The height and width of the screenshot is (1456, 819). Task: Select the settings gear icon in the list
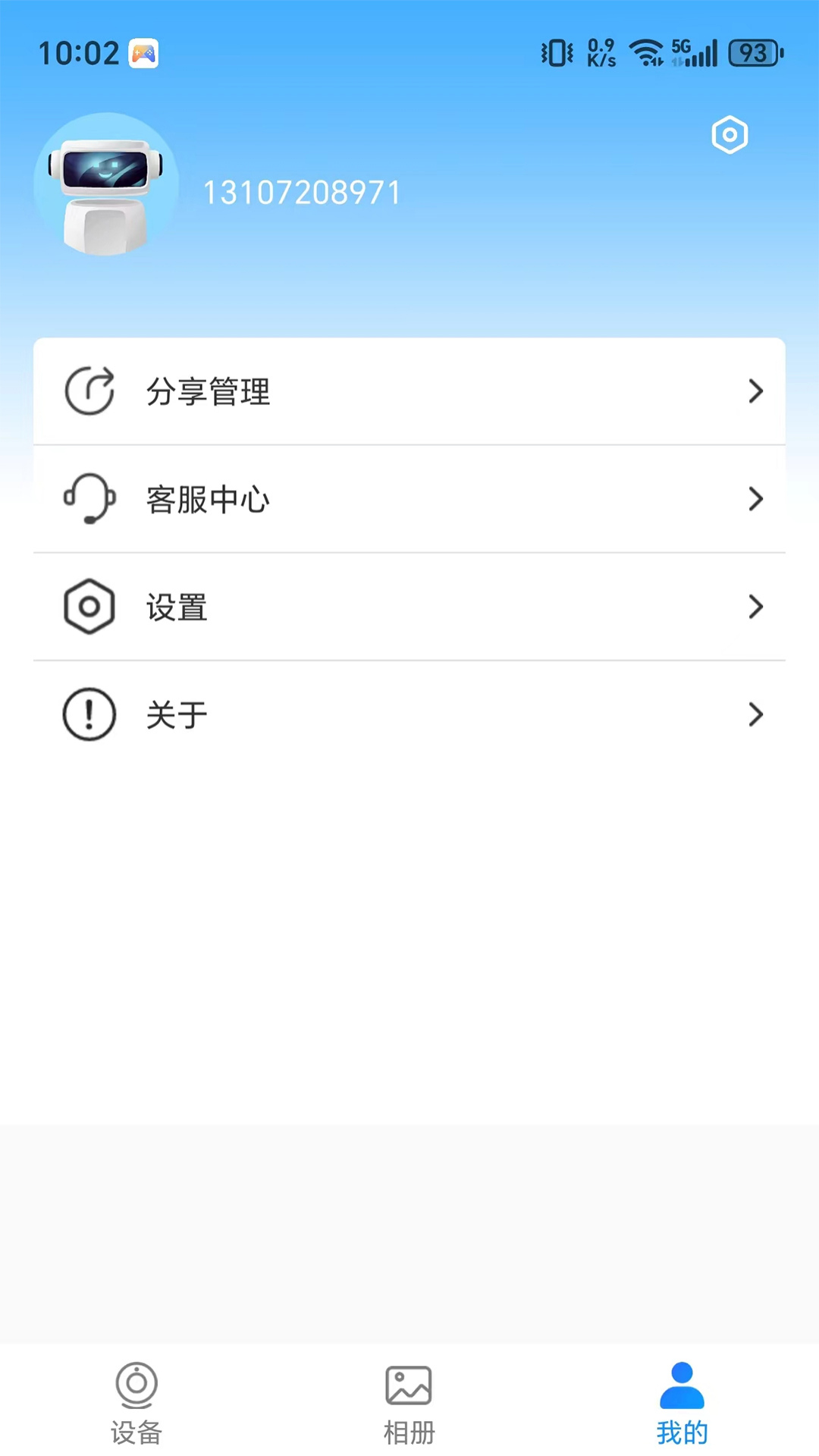89,606
